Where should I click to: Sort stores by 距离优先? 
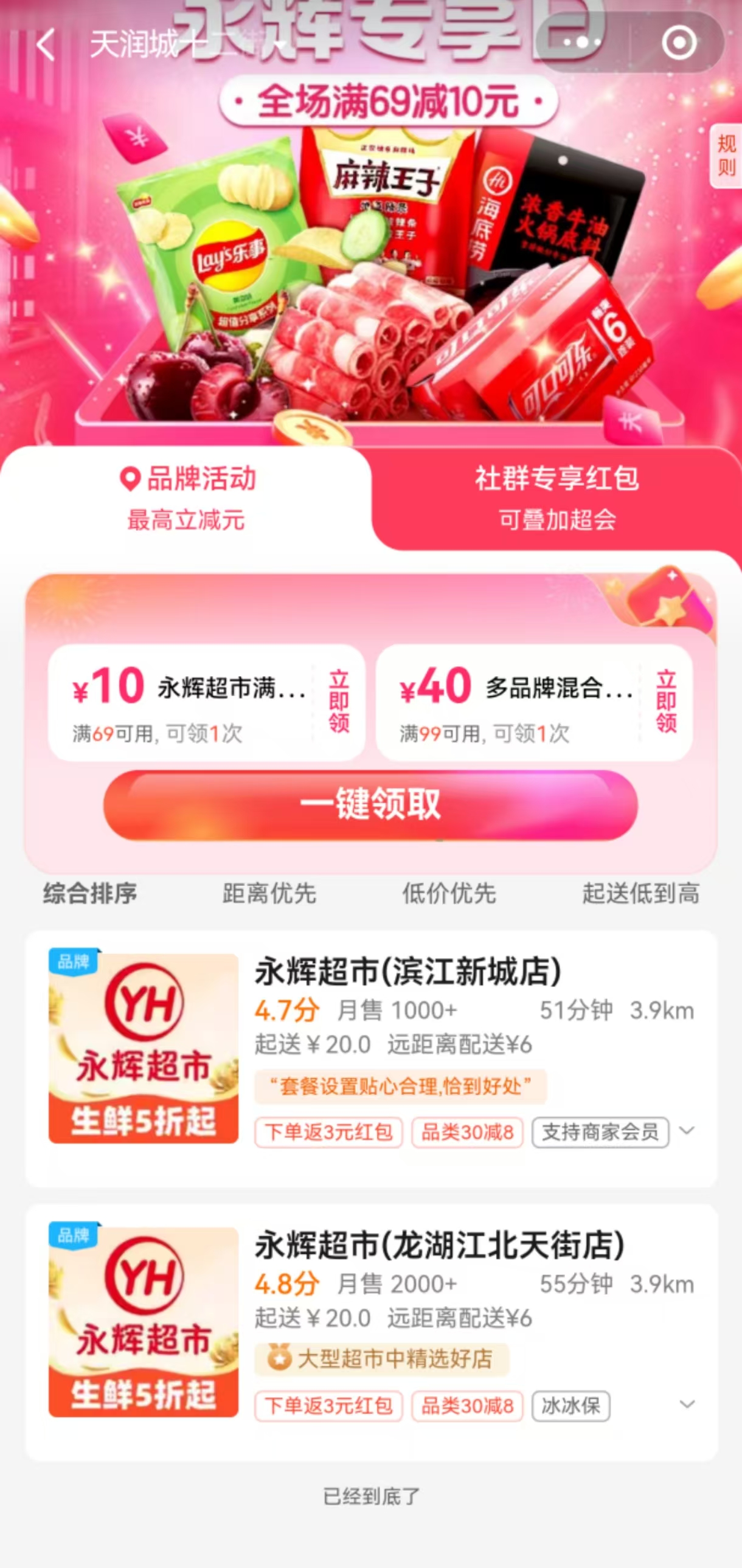(269, 894)
